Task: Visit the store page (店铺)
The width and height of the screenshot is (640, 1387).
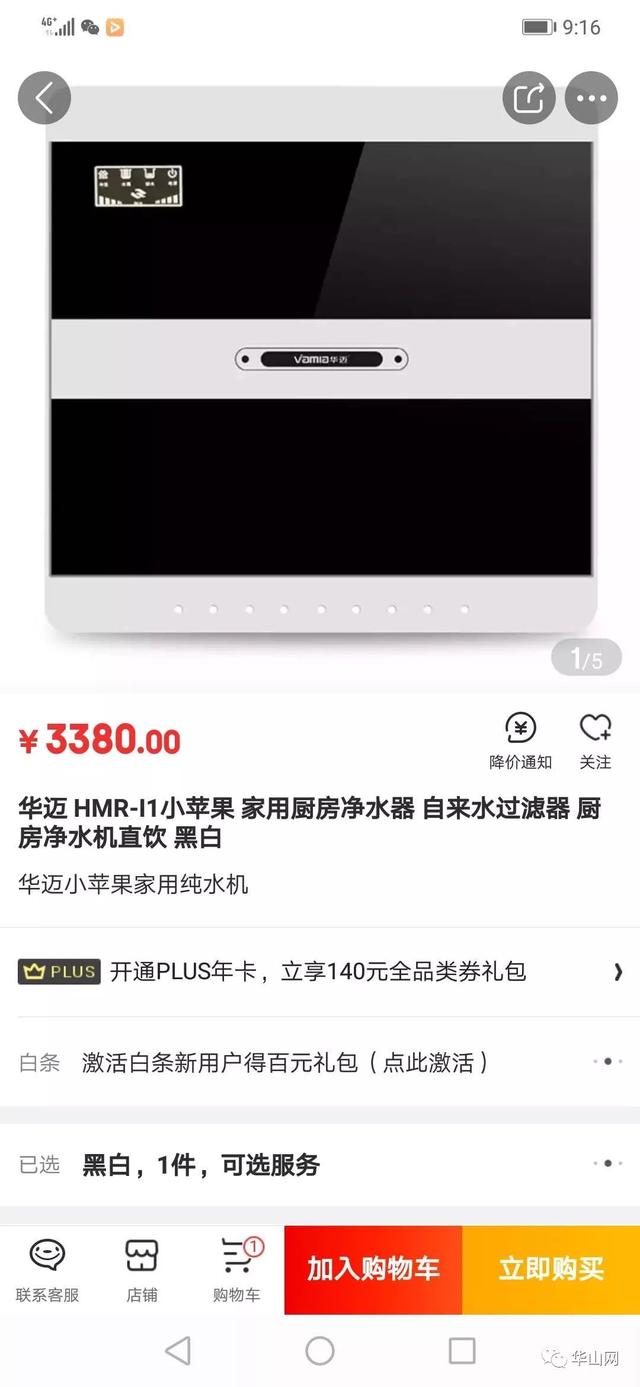Action: point(142,1270)
